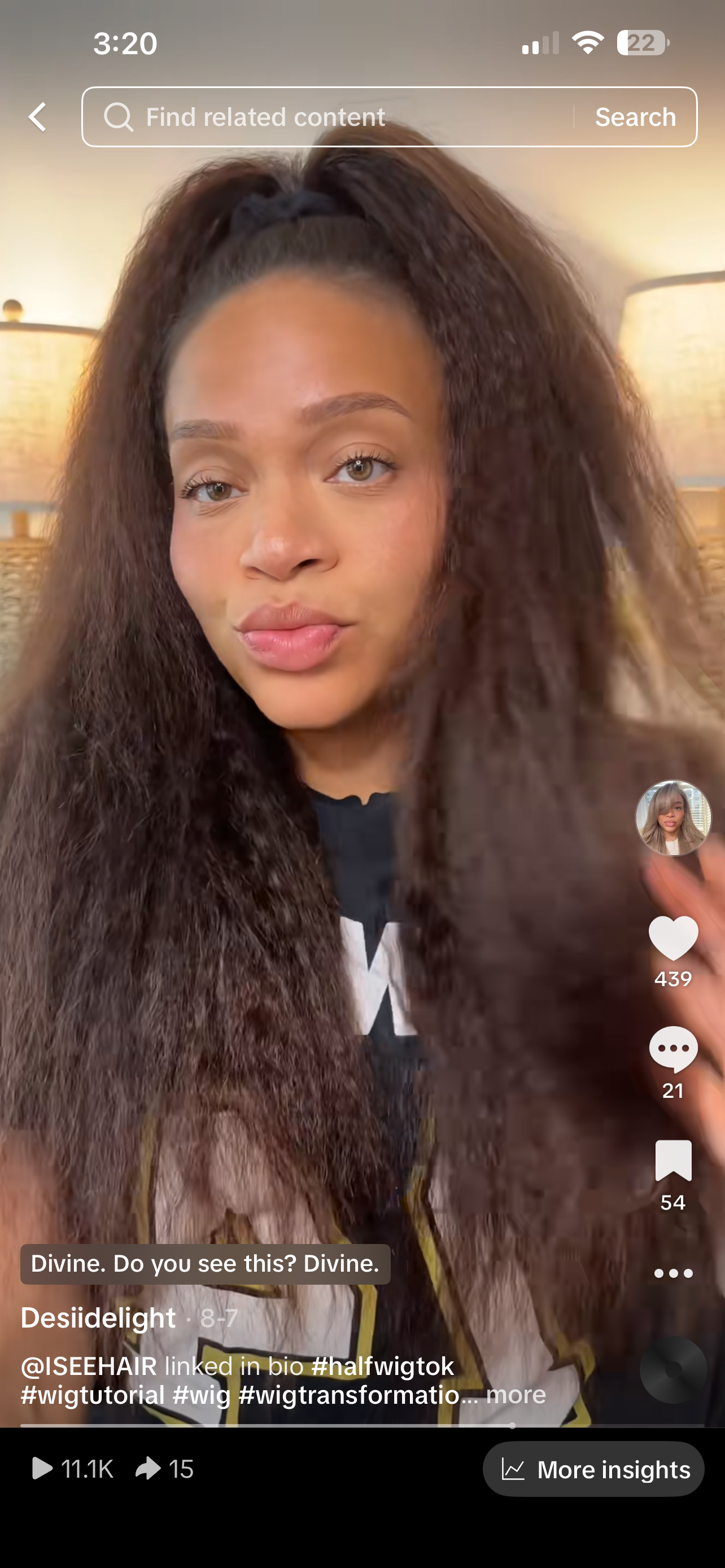Open the three-dot options menu
The width and height of the screenshot is (725, 1568).
click(672, 1273)
